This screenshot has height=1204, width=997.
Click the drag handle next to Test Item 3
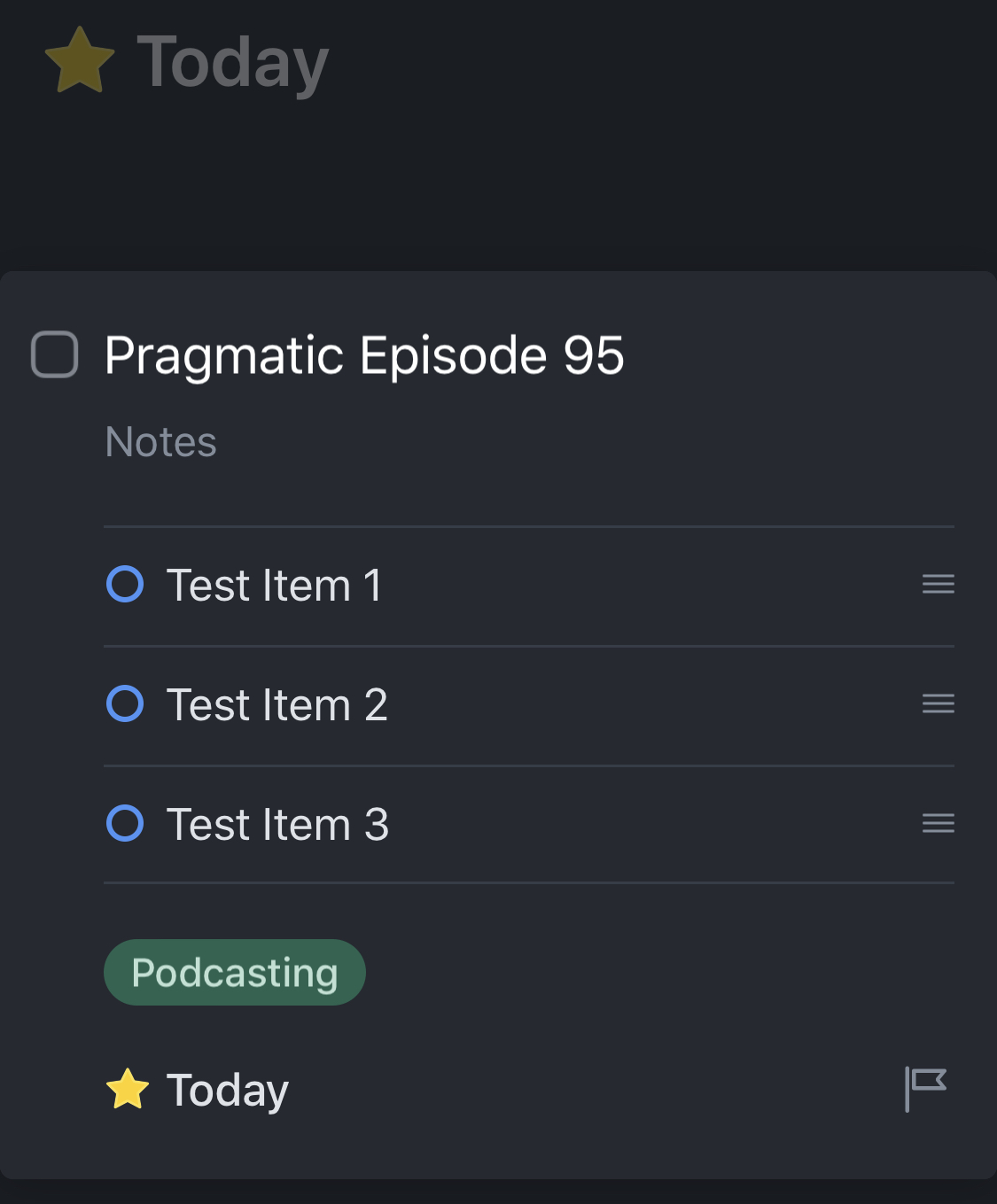pos(937,823)
